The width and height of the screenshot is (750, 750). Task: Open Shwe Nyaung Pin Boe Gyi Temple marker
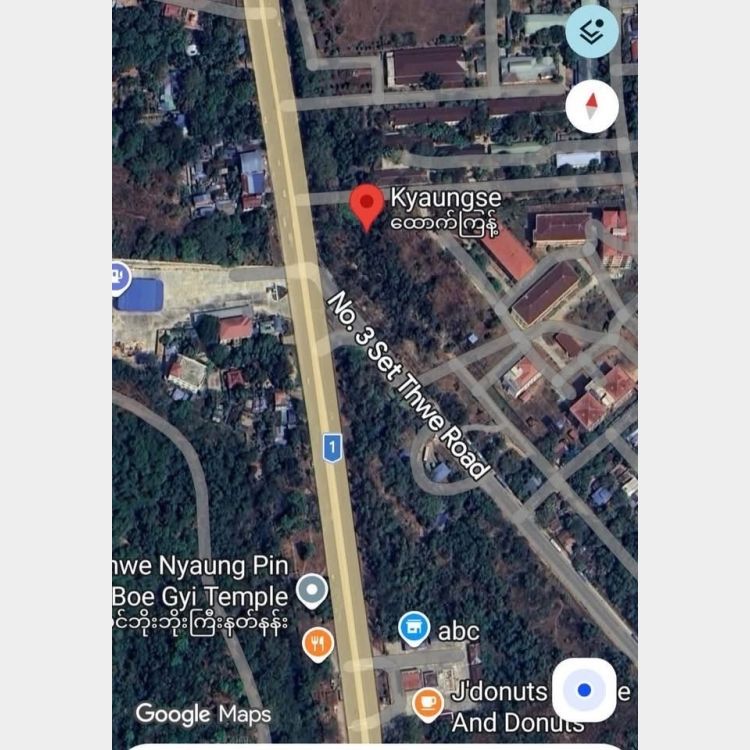(313, 591)
